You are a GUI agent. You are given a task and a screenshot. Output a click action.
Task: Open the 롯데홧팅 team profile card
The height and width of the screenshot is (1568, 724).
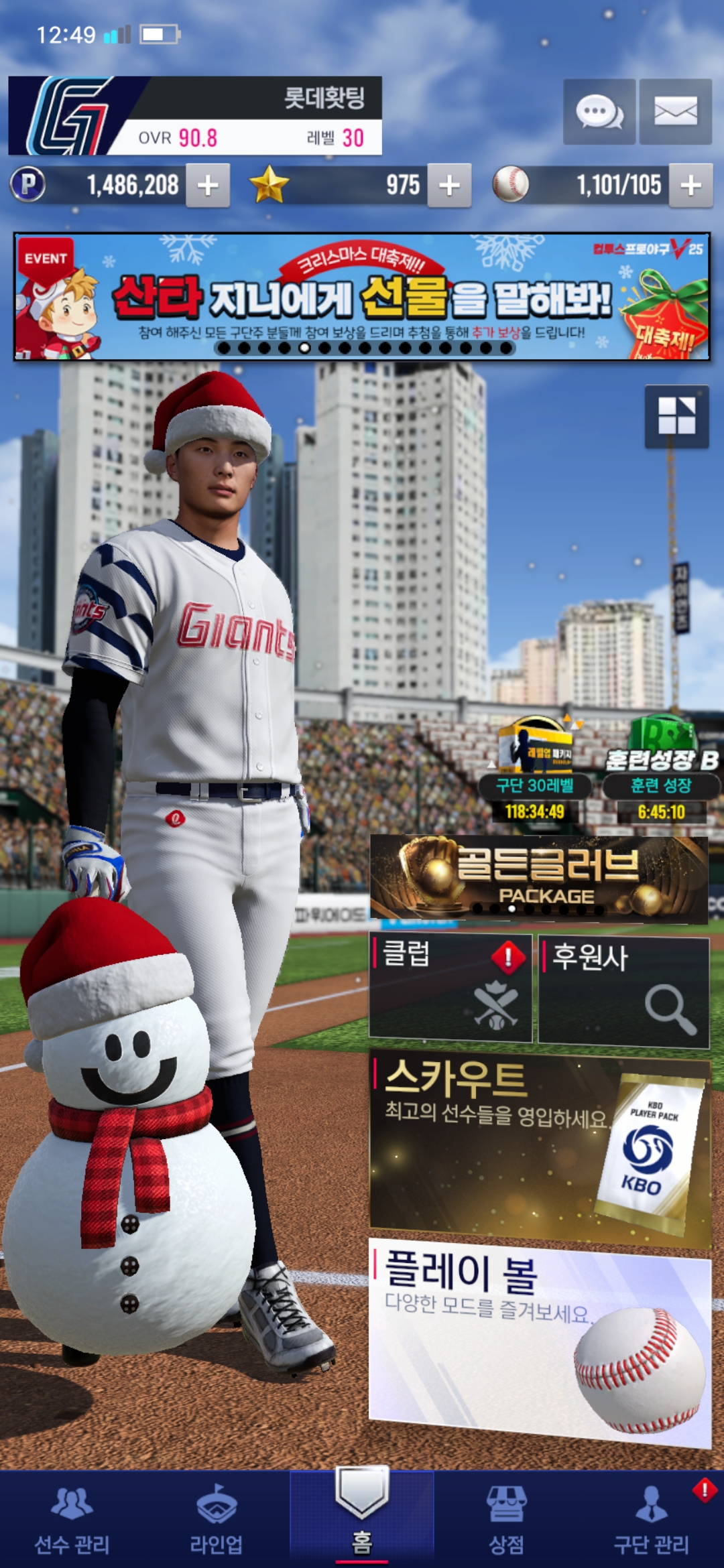[x=195, y=115]
